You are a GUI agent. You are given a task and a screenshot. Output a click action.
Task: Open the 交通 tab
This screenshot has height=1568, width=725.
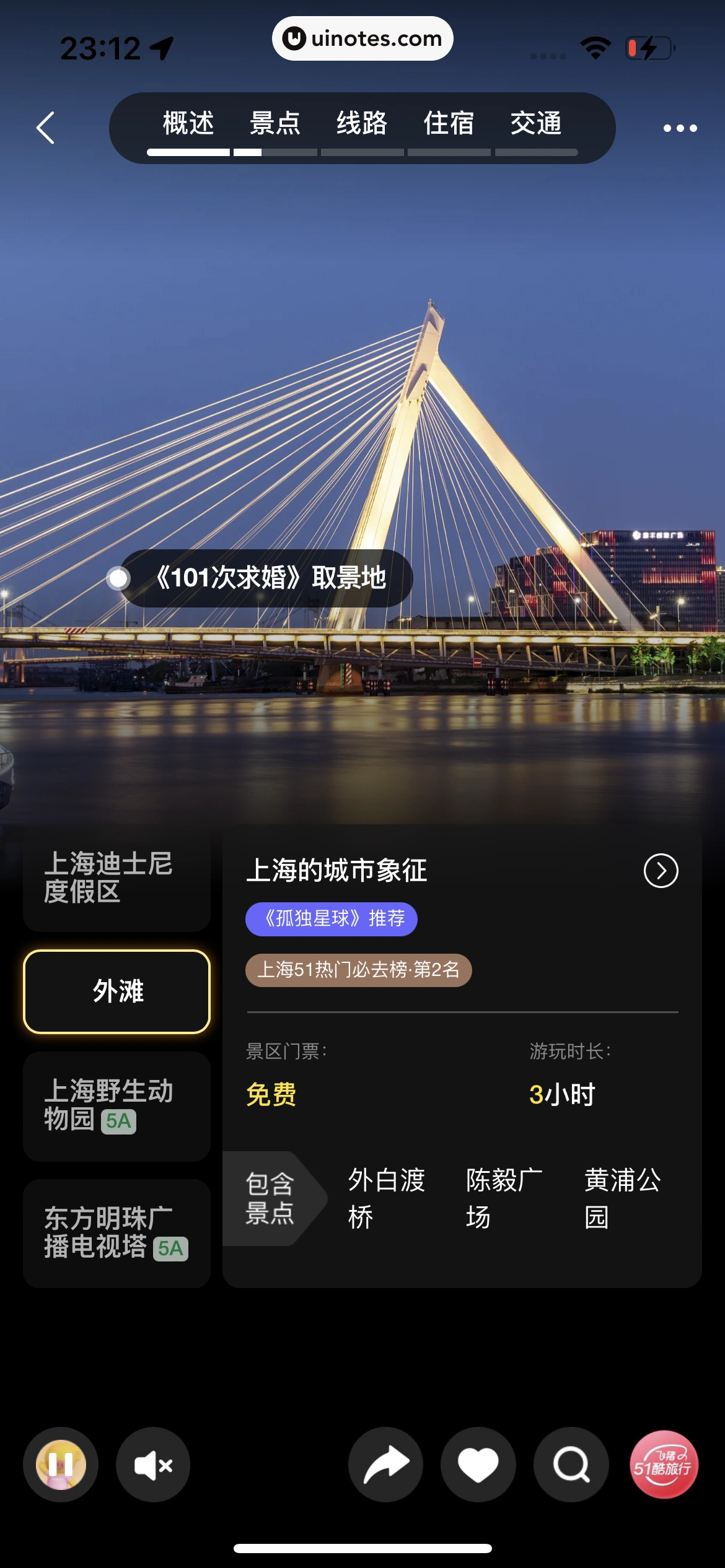coord(537,123)
